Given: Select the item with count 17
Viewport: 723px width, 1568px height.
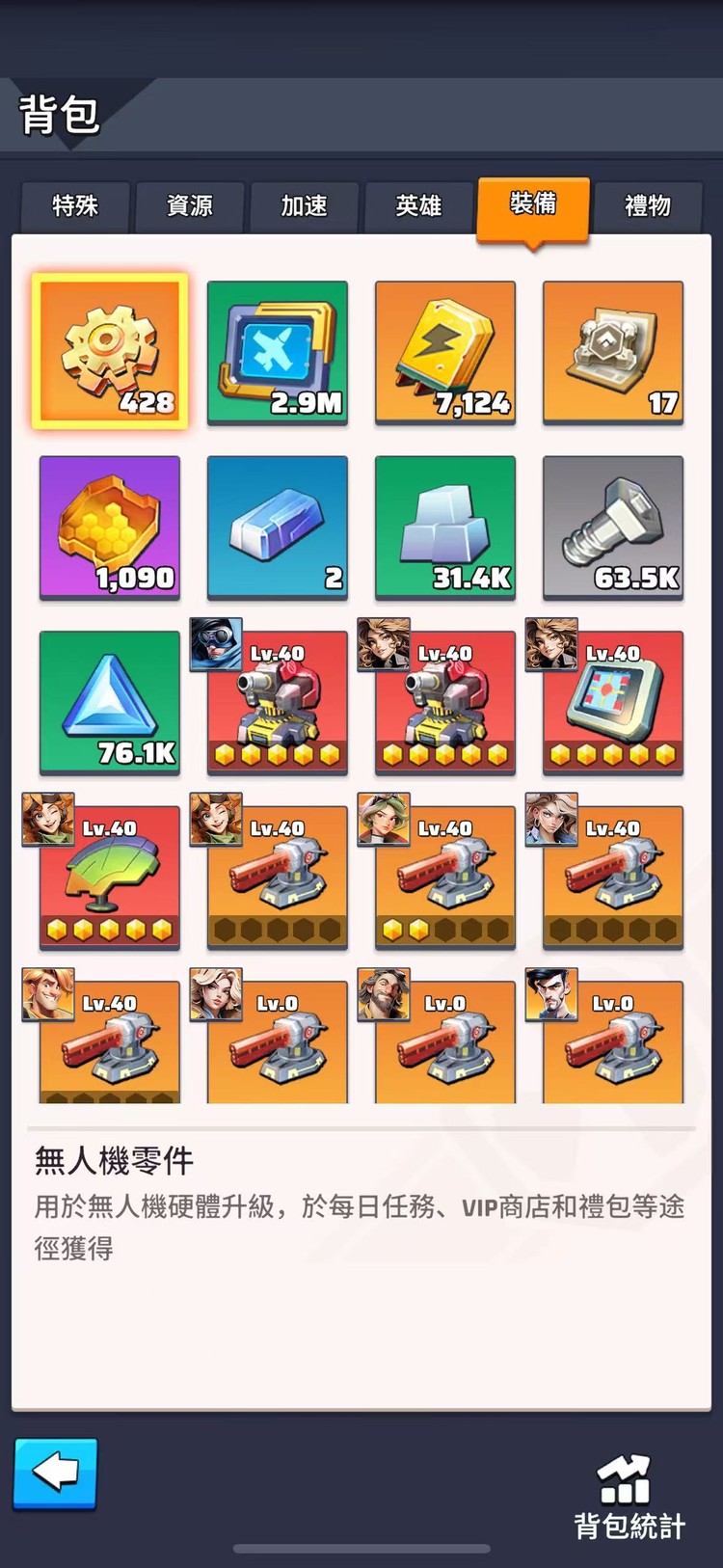Looking at the screenshot, I should [613, 351].
